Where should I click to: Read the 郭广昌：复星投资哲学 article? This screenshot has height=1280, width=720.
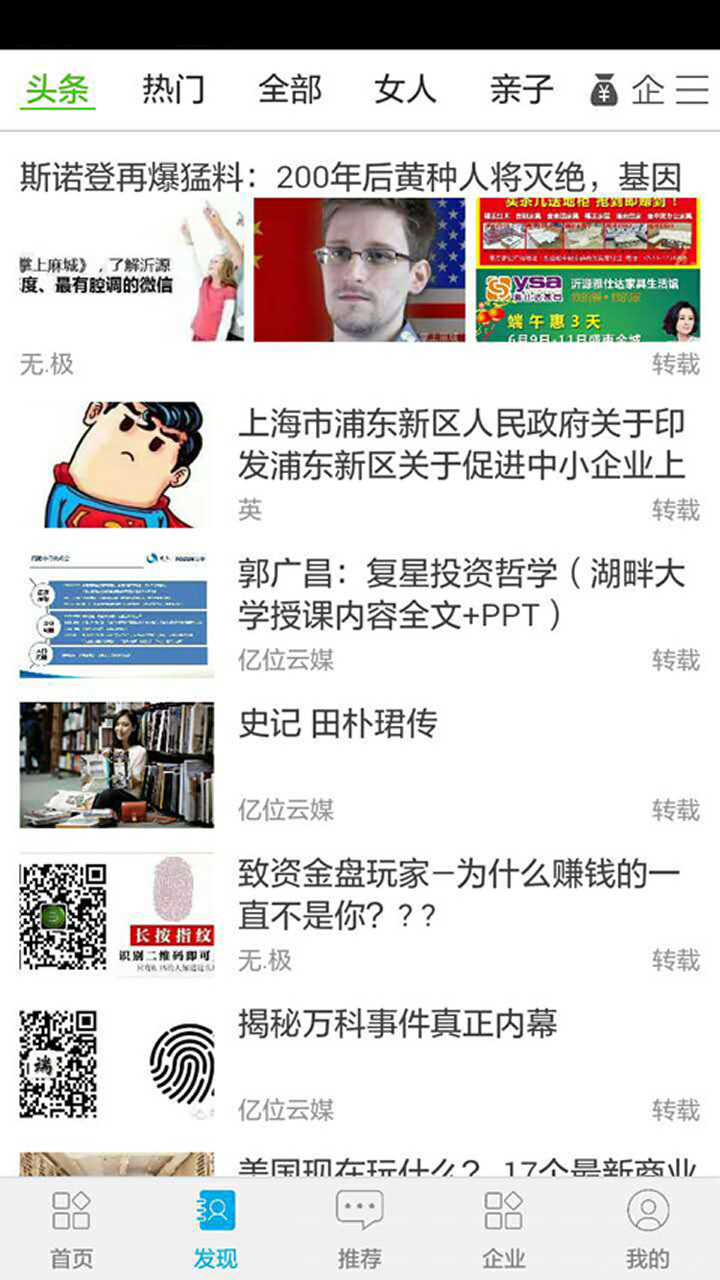point(460,594)
